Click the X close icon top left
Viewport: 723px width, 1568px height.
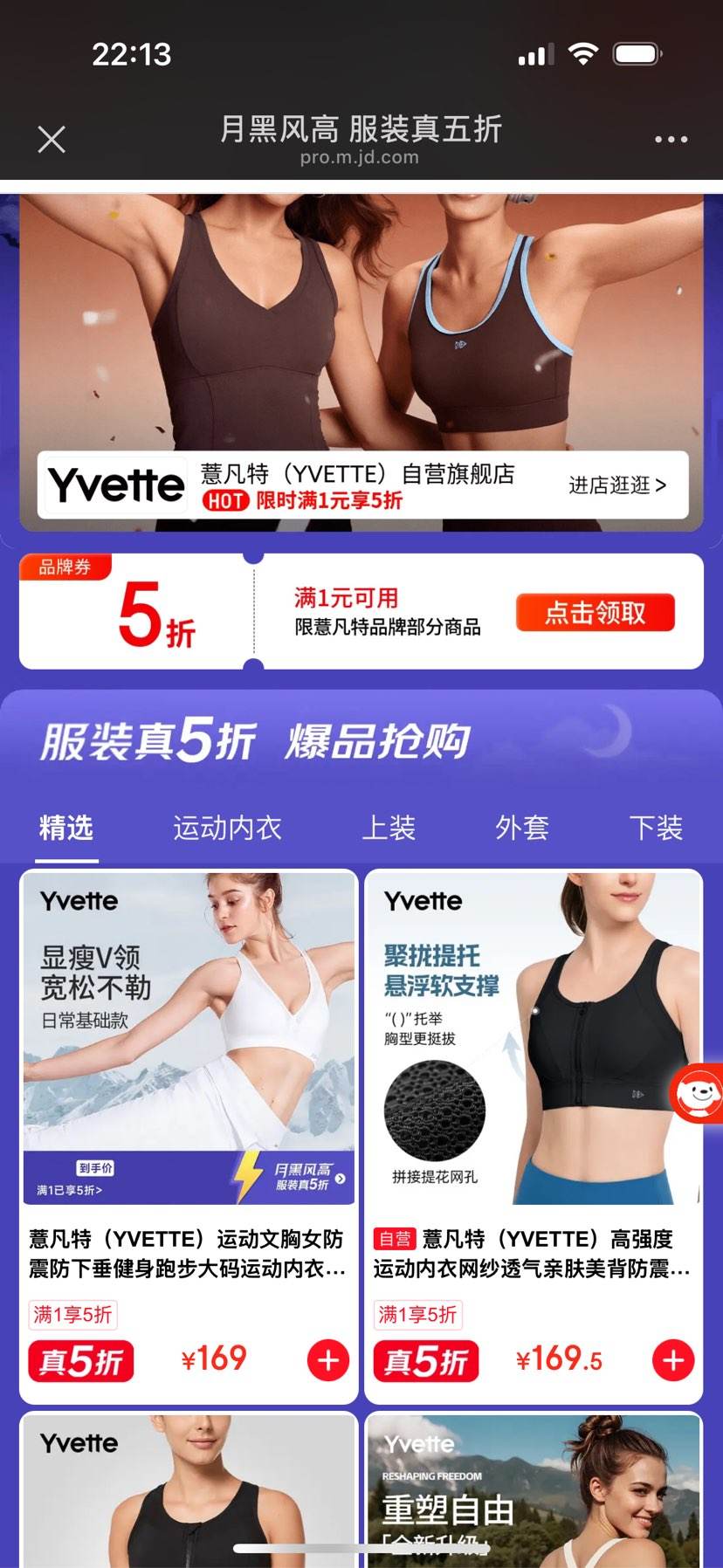tap(51, 139)
